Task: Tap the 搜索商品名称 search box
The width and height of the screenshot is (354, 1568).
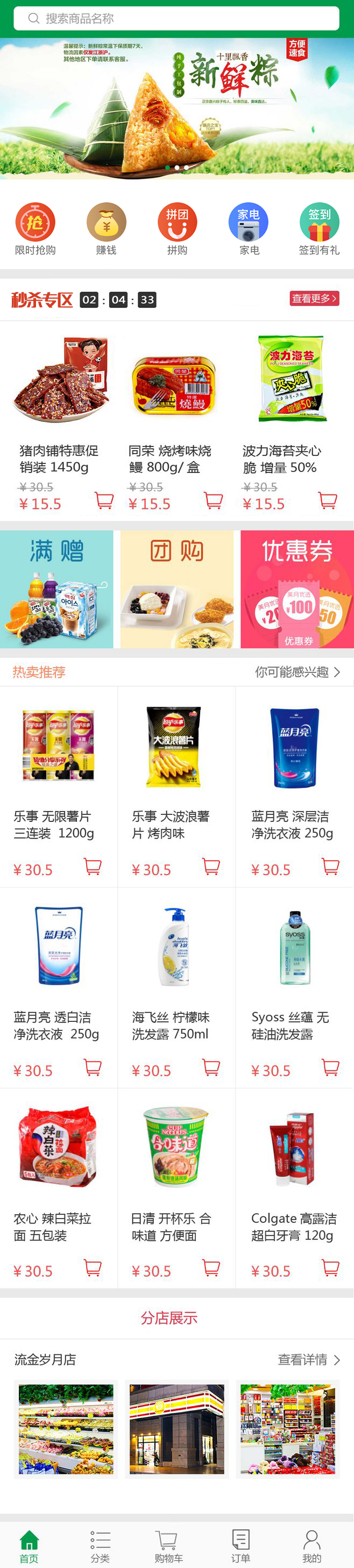Action: pos(176,18)
